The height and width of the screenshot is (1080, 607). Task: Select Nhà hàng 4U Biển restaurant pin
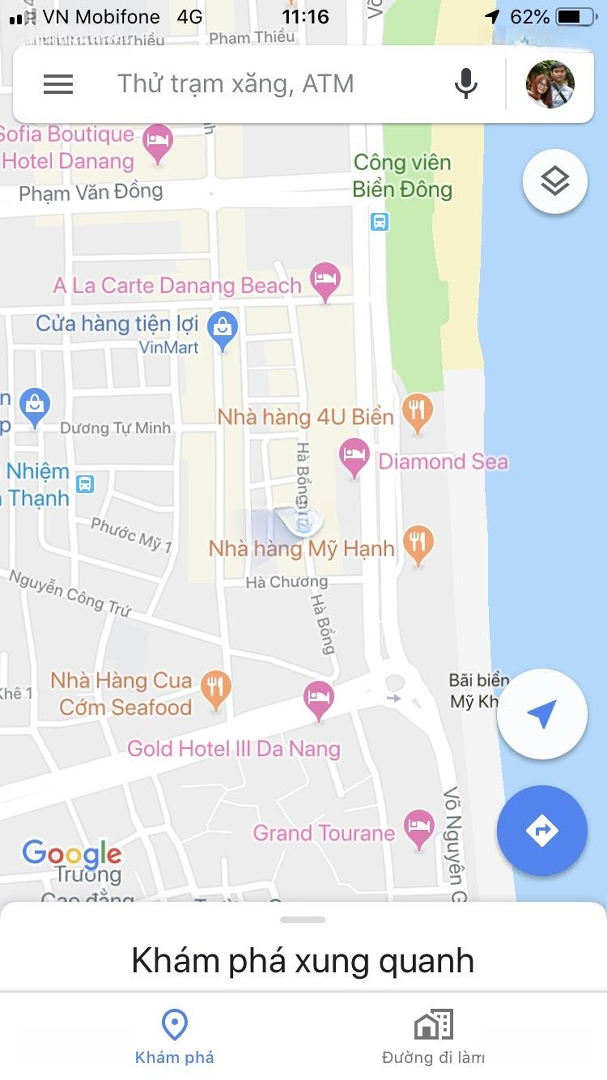tap(416, 410)
